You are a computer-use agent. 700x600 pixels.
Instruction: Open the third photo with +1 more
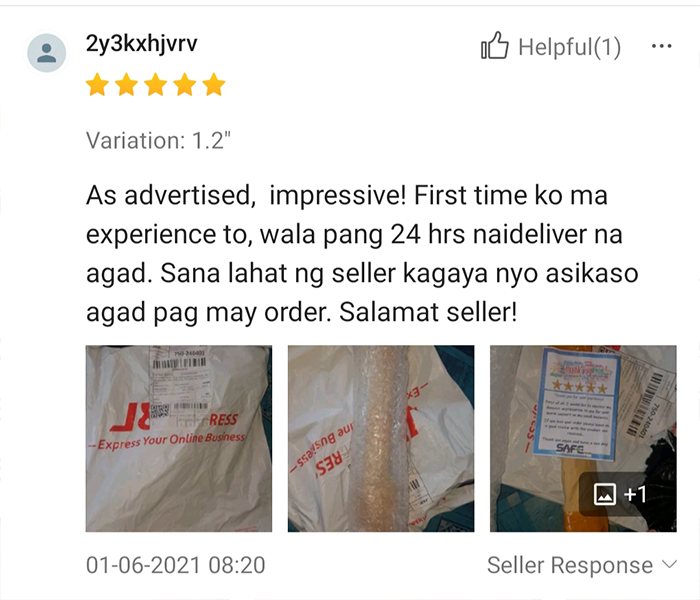click(583, 438)
